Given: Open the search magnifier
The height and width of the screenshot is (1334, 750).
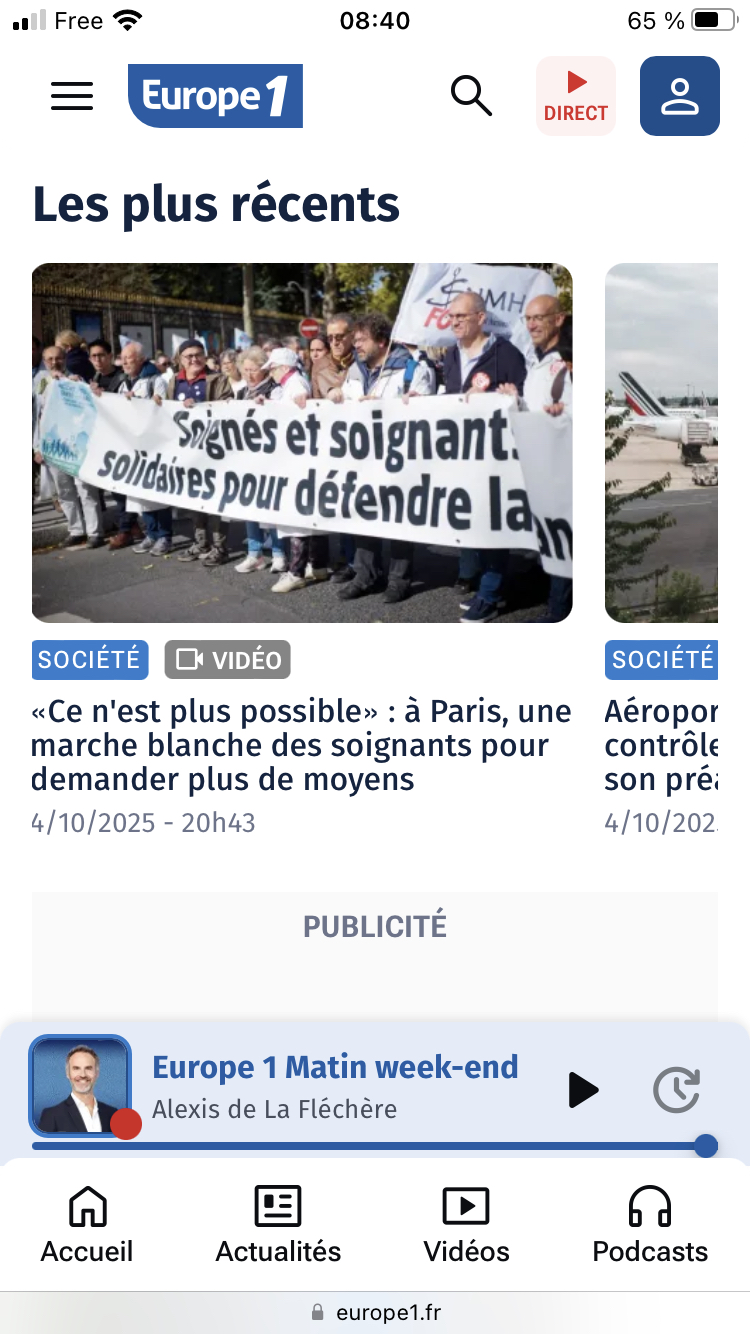Looking at the screenshot, I should tap(471, 96).
